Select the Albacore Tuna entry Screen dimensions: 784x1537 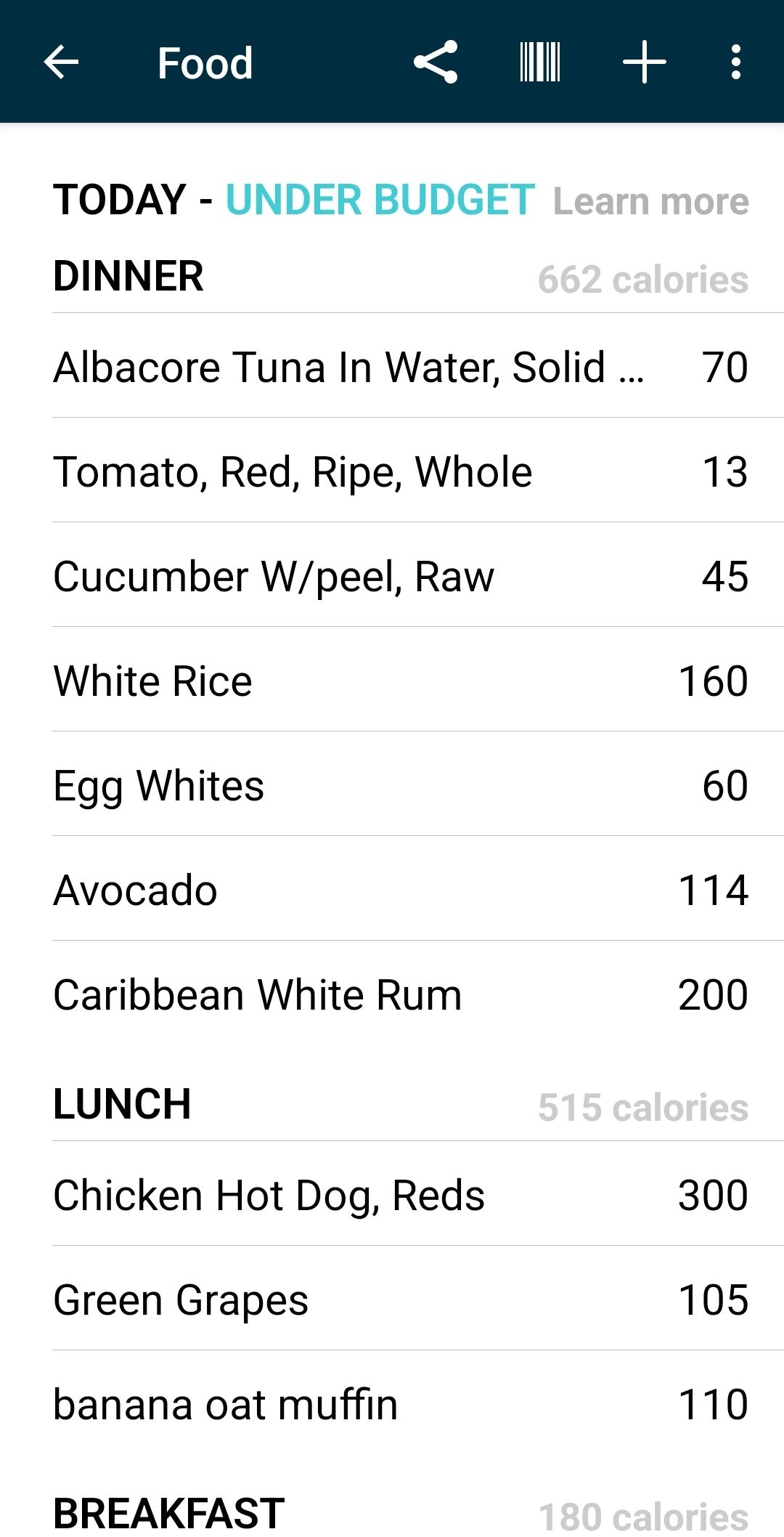(392, 368)
